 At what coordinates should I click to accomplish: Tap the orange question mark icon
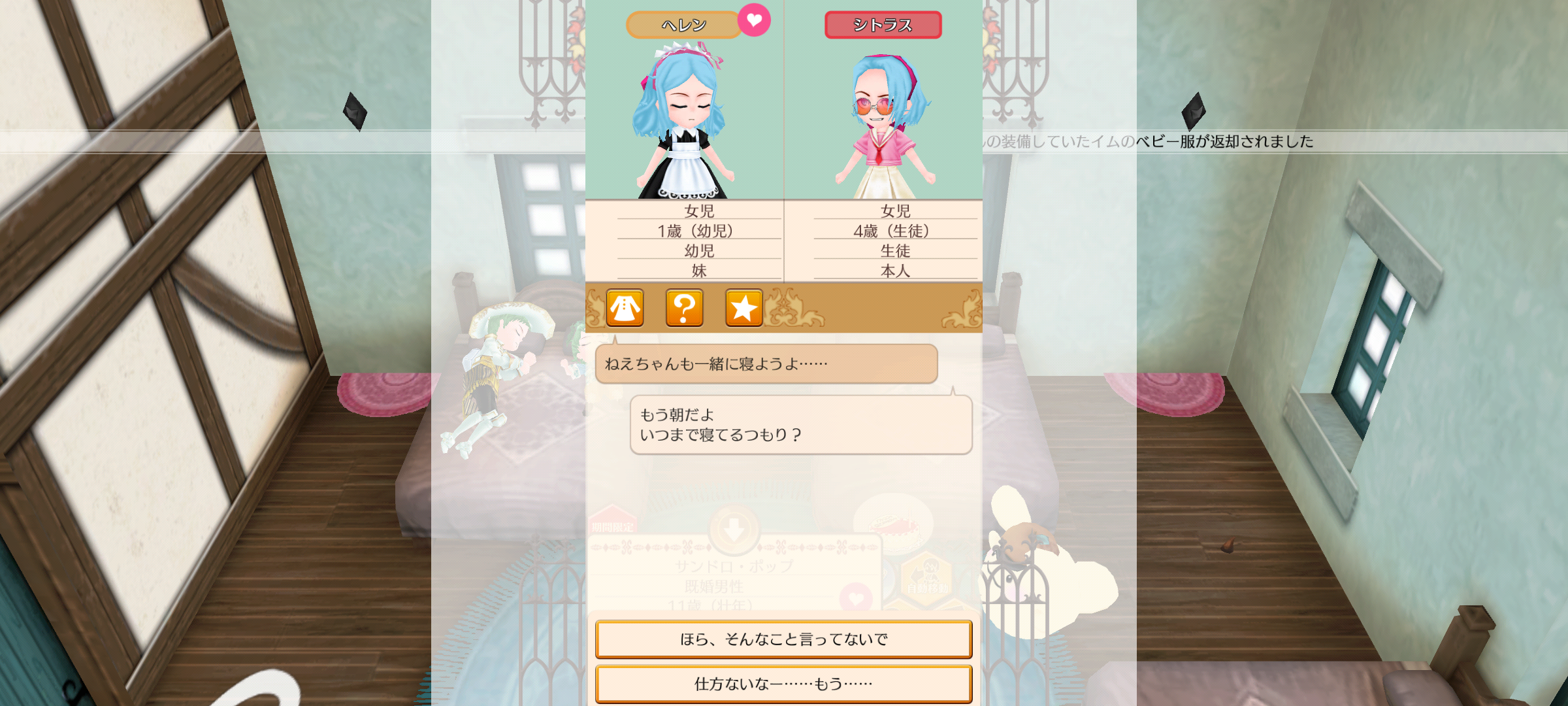684,308
